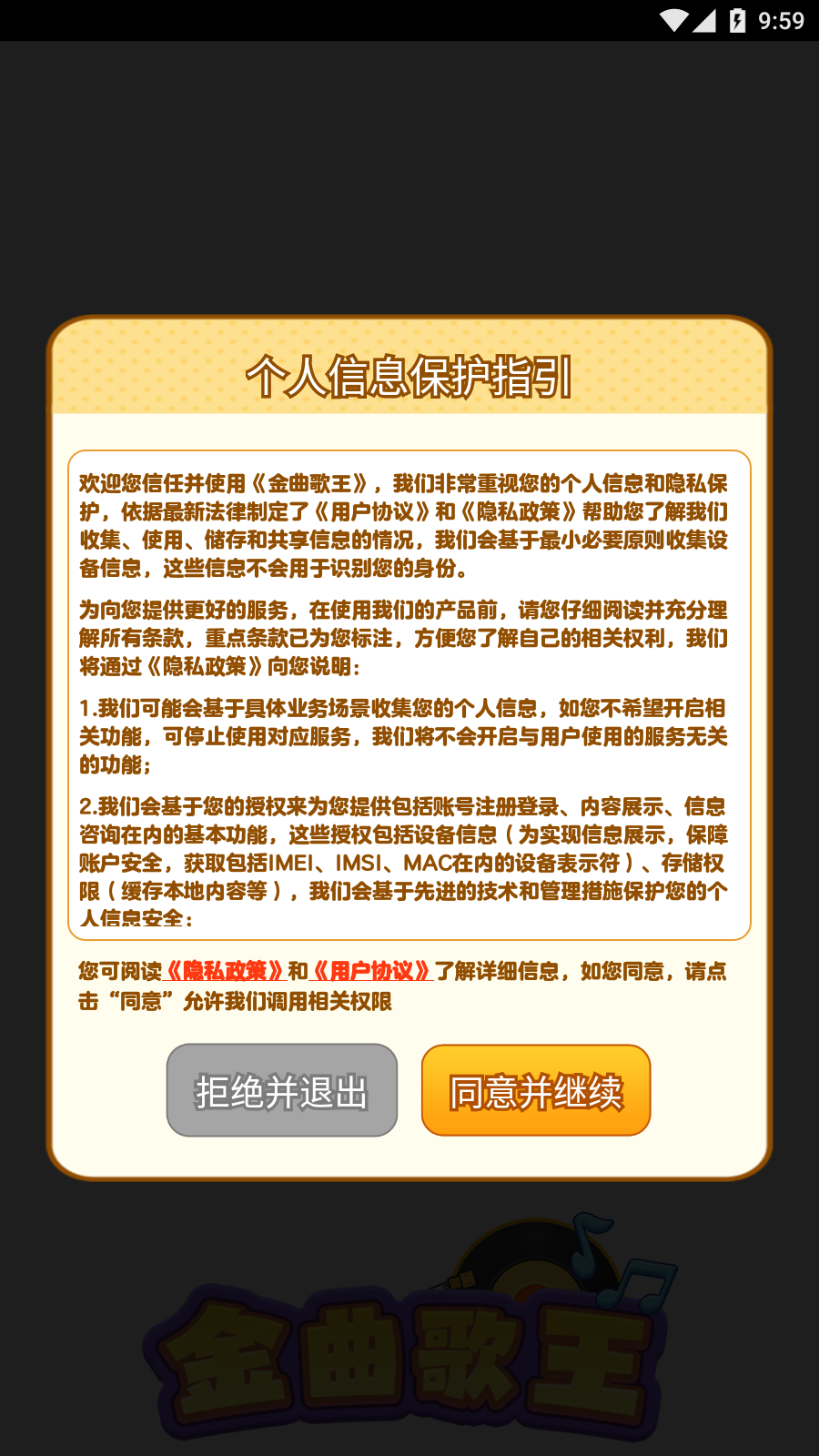The image size is (819, 1456).
Task: Tap the 同意并继续 button
Action: coord(536,1090)
